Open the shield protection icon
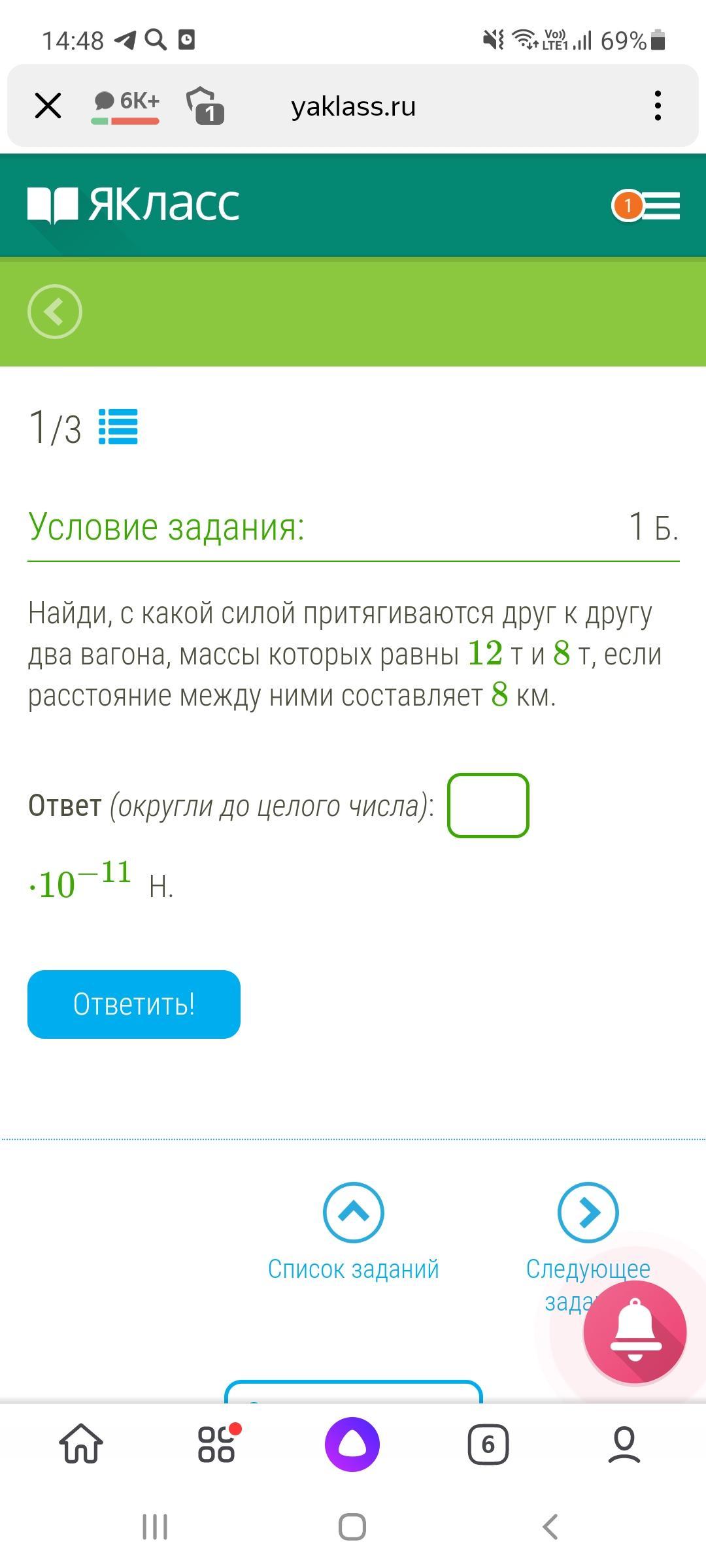706x1568 pixels. point(205,105)
